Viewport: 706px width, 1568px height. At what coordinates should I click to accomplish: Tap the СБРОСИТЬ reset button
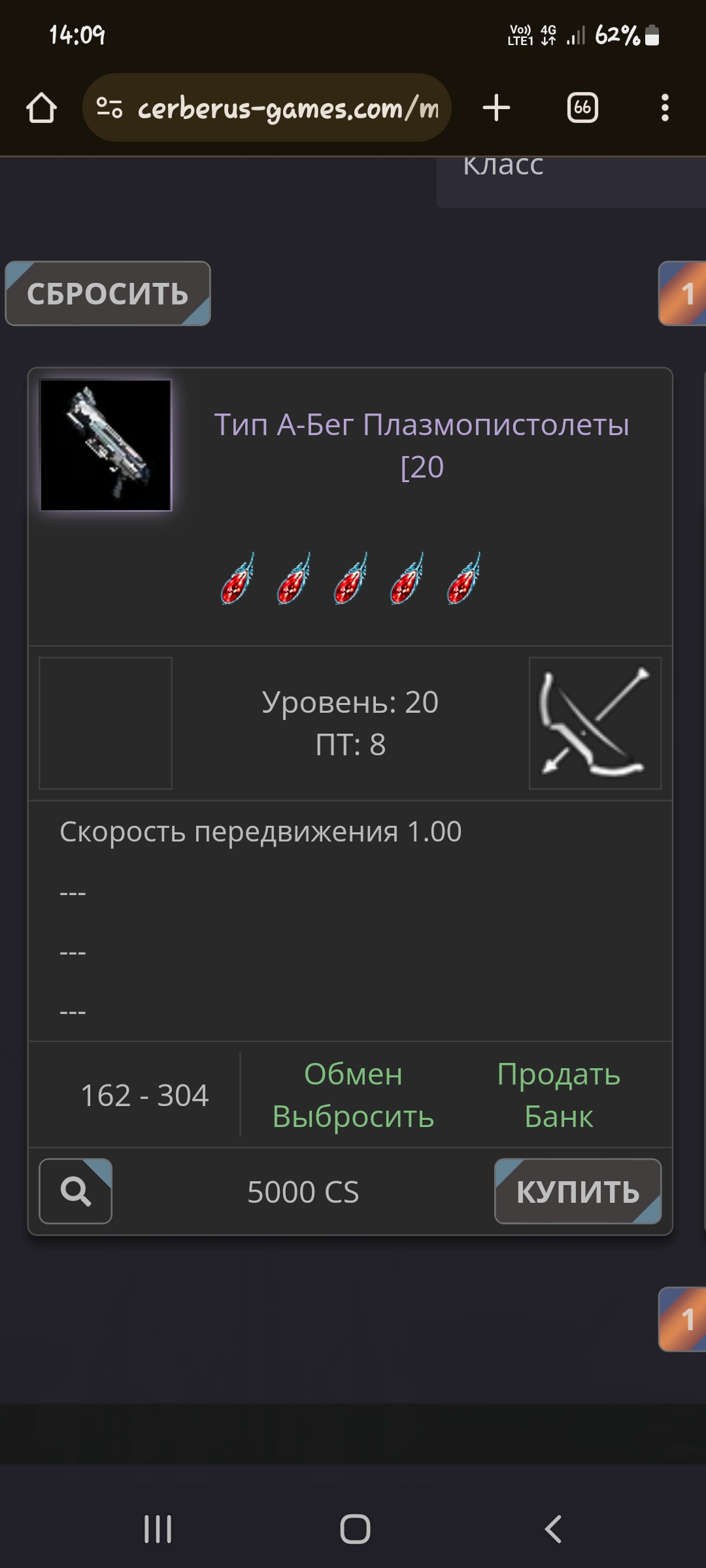click(108, 293)
